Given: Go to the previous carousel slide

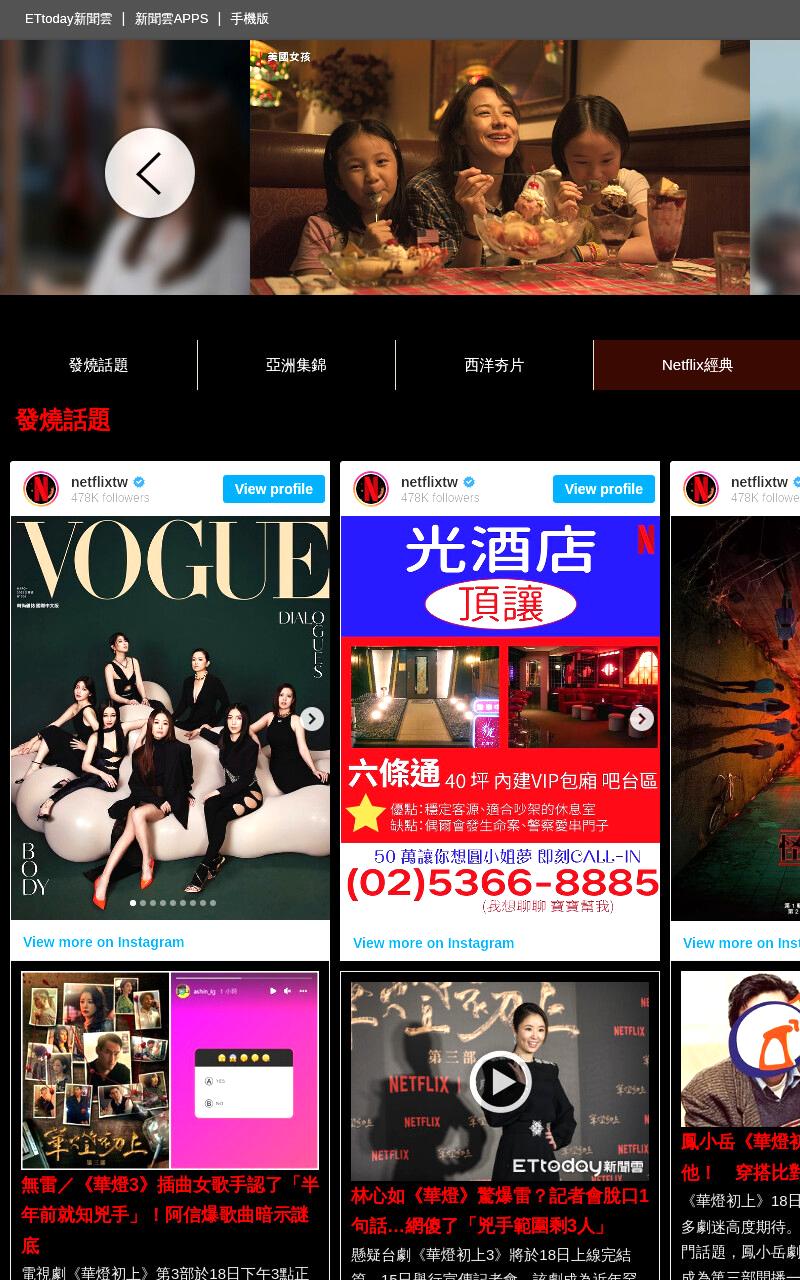Looking at the screenshot, I should click(x=150, y=173).
